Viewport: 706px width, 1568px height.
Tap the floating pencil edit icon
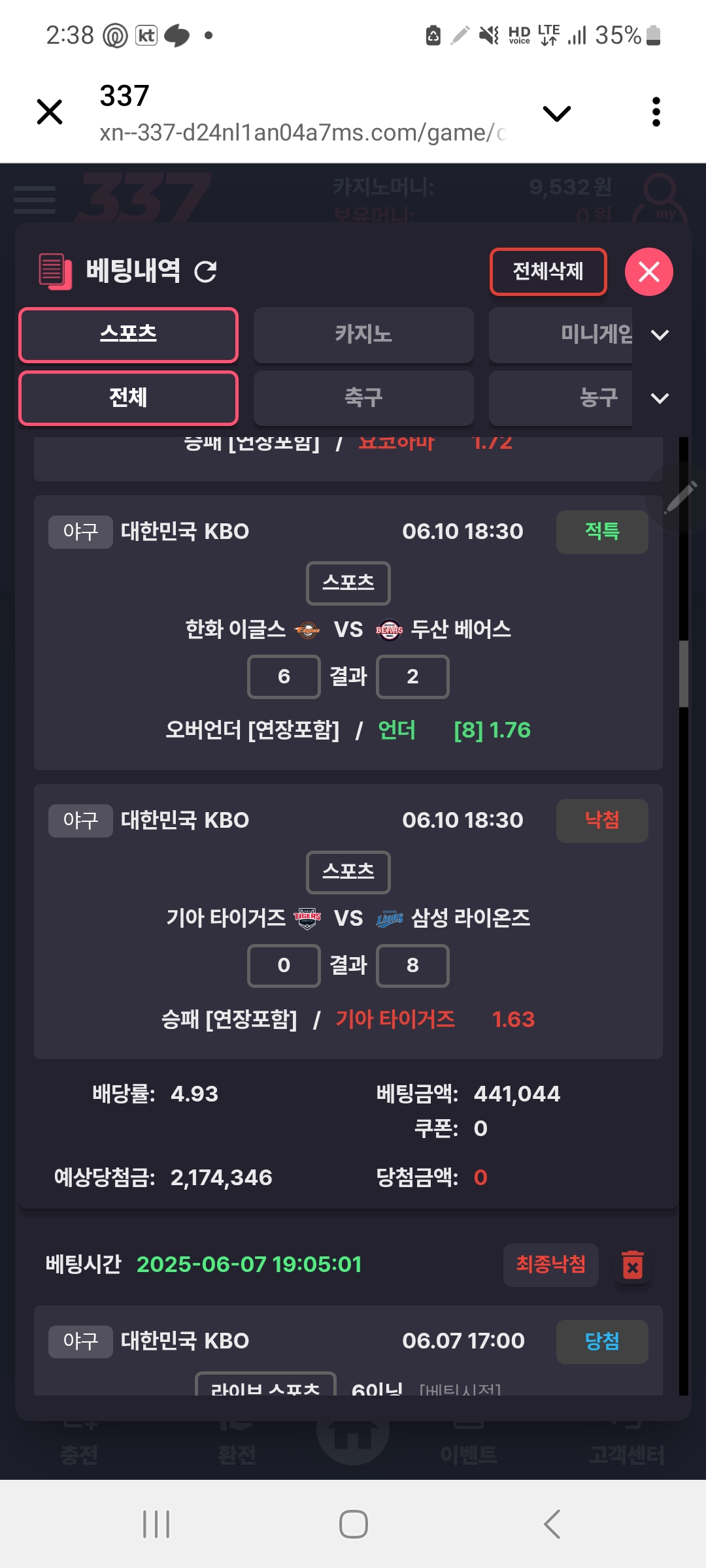tap(680, 498)
